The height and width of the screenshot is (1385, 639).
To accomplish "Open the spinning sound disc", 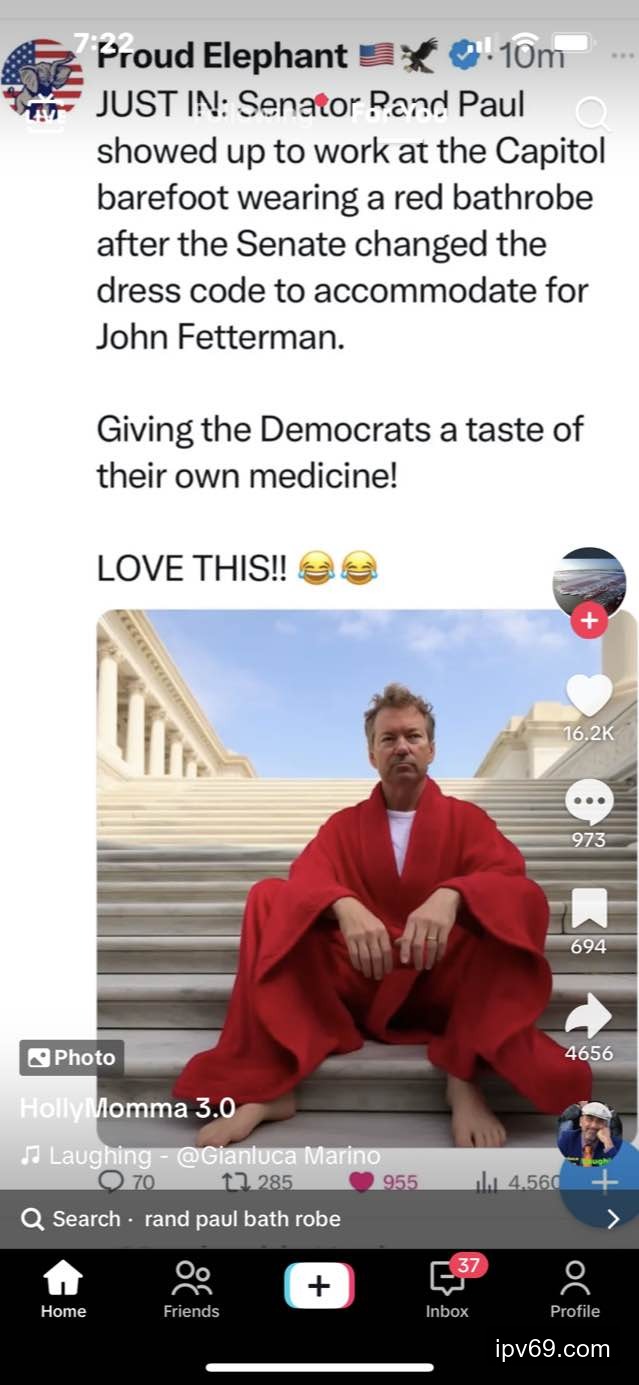I will 589,1133.
